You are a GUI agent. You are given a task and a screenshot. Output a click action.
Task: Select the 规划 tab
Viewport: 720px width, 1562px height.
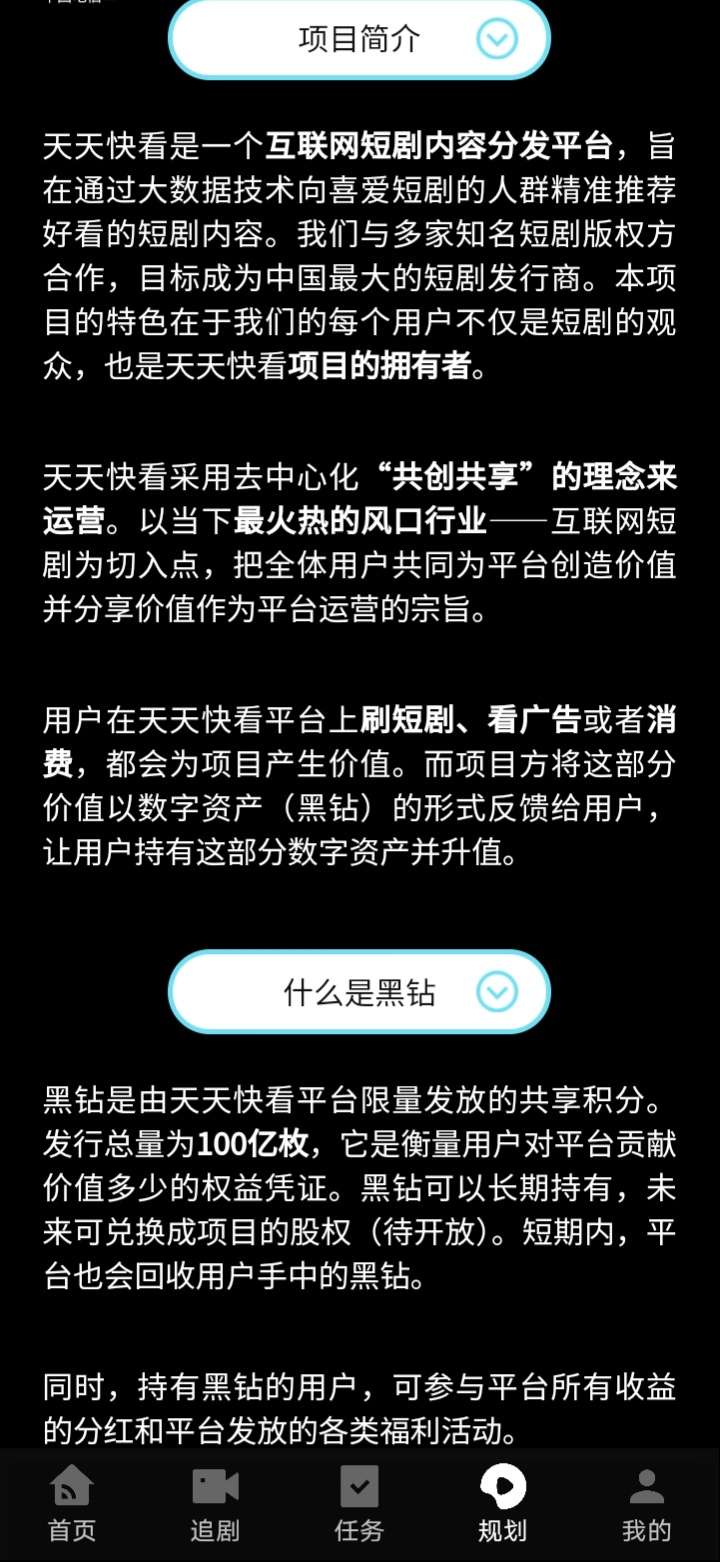(x=503, y=1504)
